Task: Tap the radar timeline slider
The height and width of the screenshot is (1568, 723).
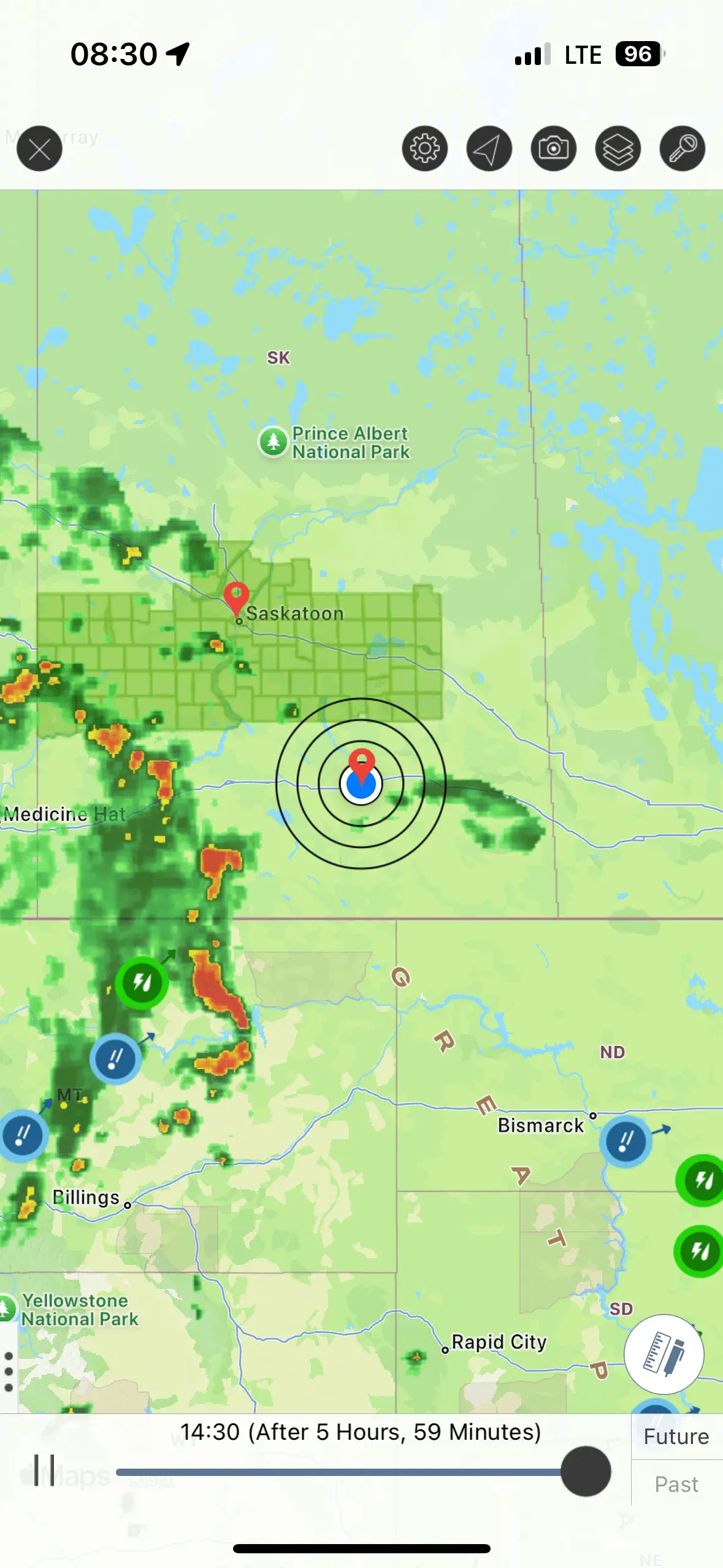Action: click(x=586, y=1471)
